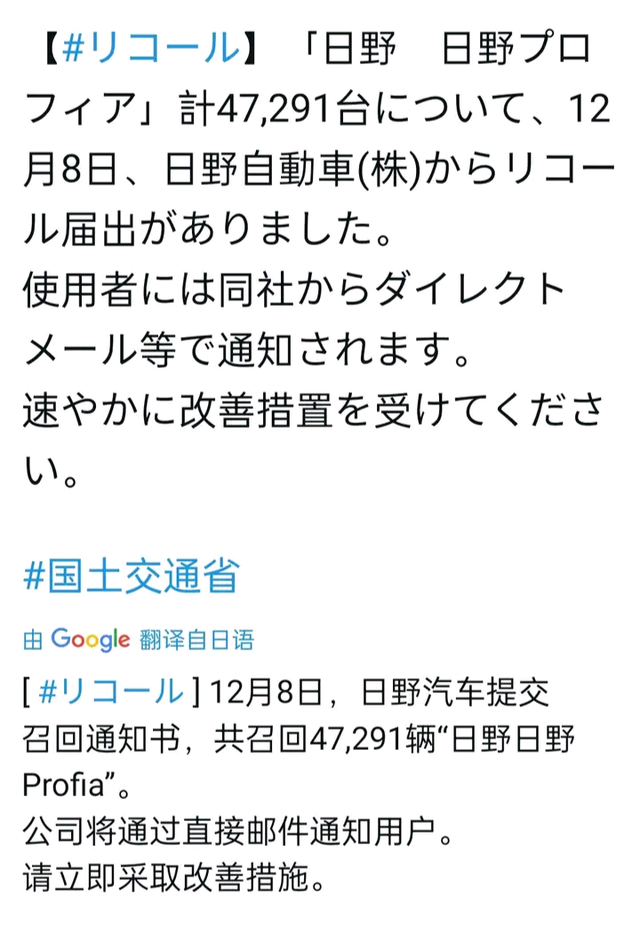The height and width of the screenshot is (933, 640).
Task: Open the #国土交通省 hashtag
Action: pos(131,575)
